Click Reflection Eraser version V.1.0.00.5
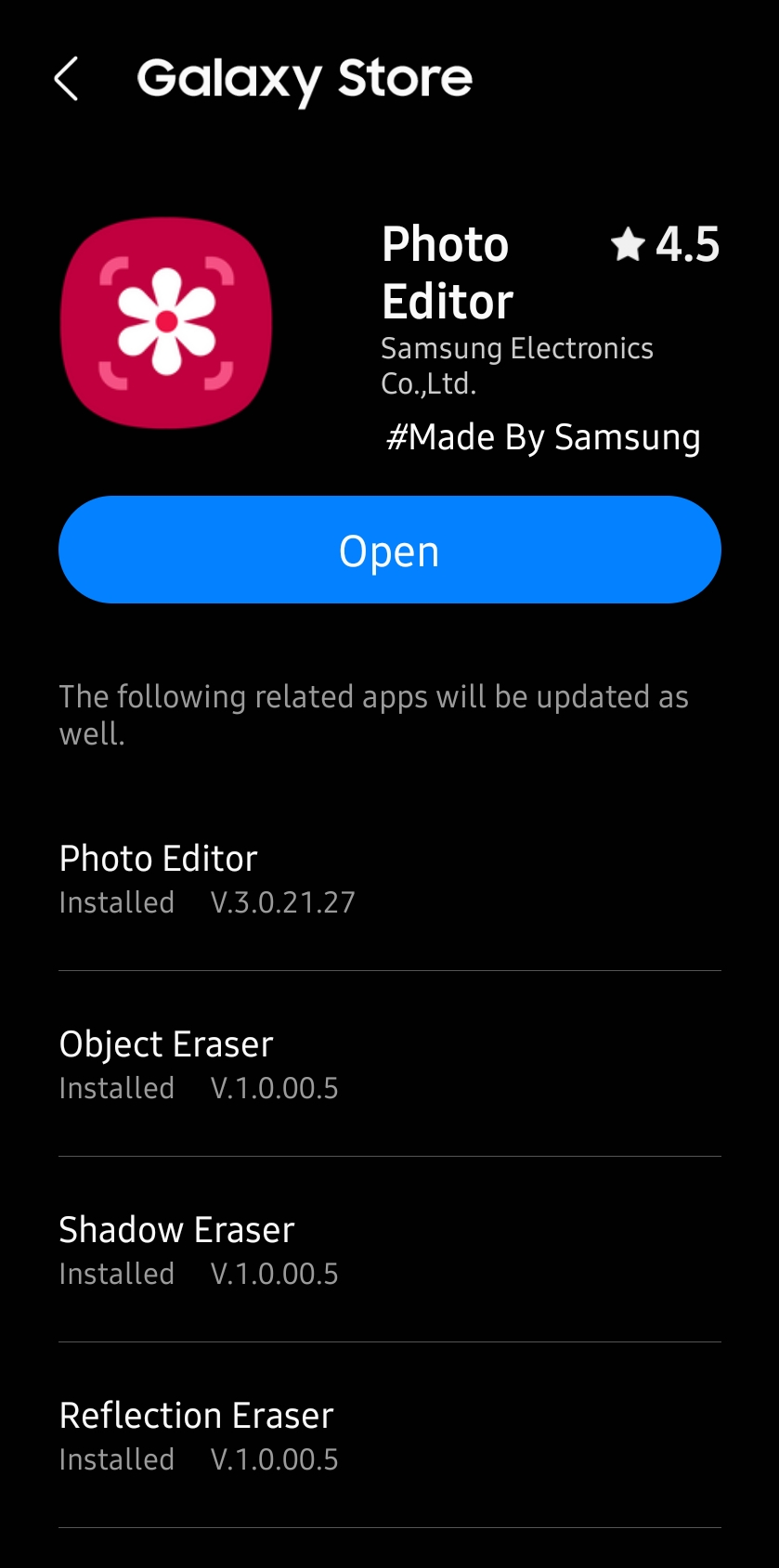This screenshot has width=779, height=1568. 274,1458
